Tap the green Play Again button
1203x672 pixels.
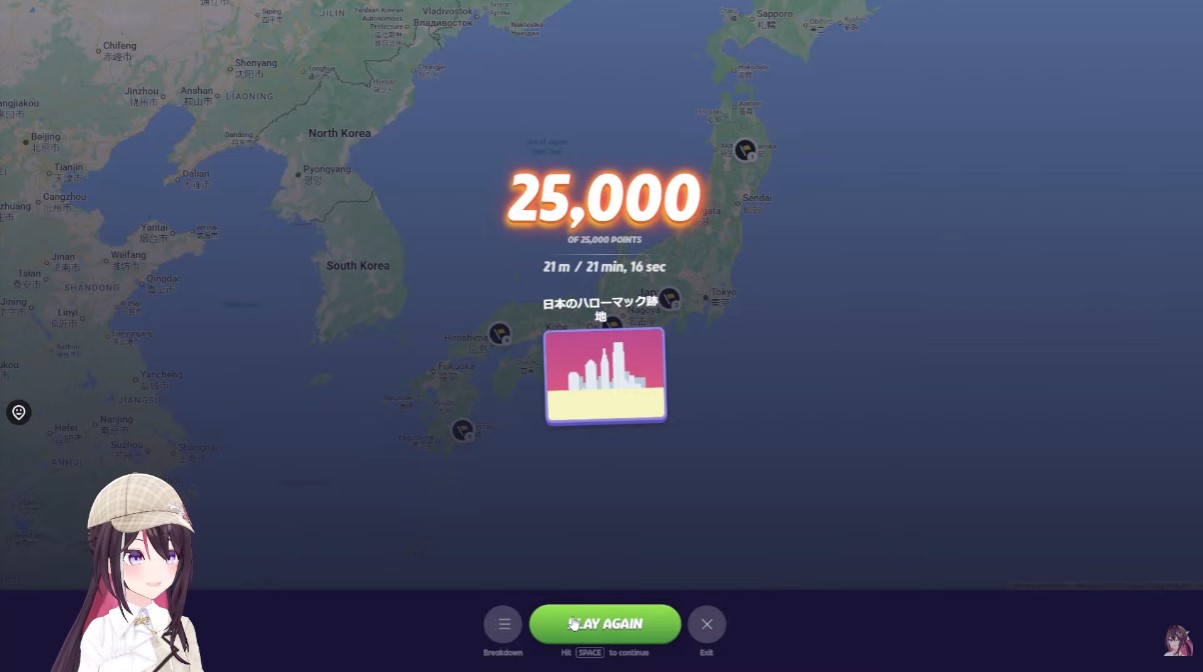pos(605,623)
